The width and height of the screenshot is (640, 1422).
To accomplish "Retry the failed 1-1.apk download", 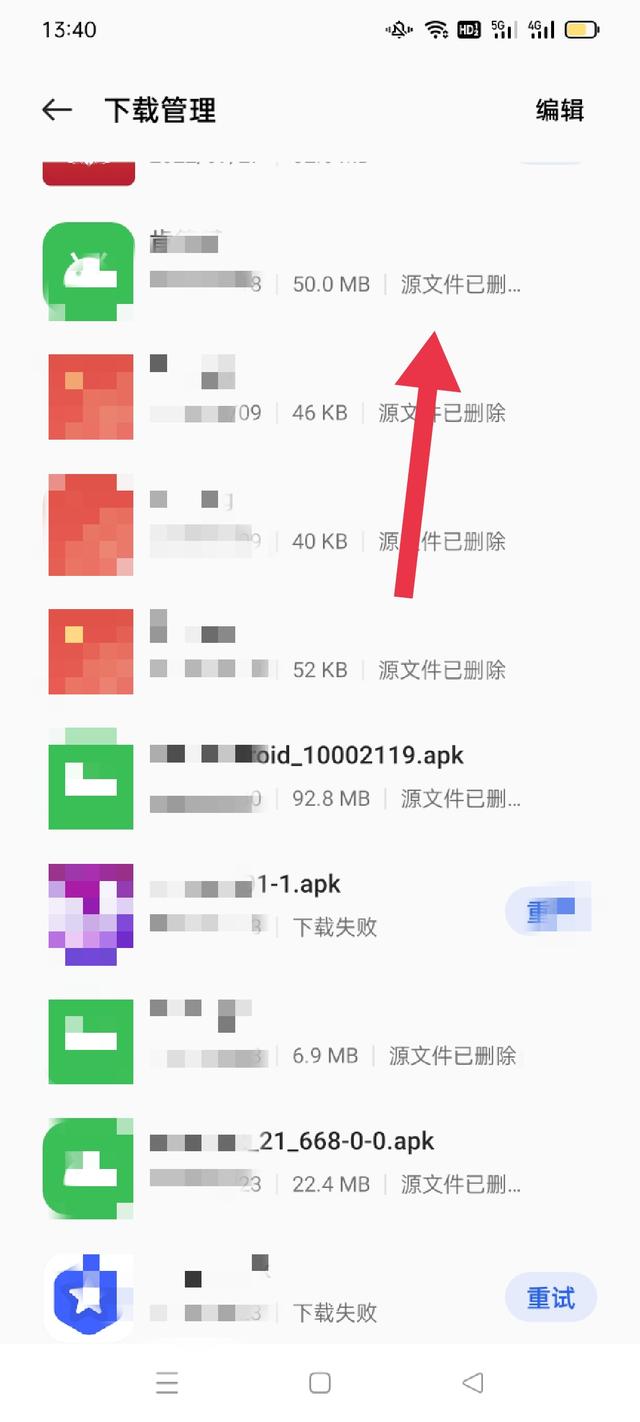I will [x=549, y=911].
